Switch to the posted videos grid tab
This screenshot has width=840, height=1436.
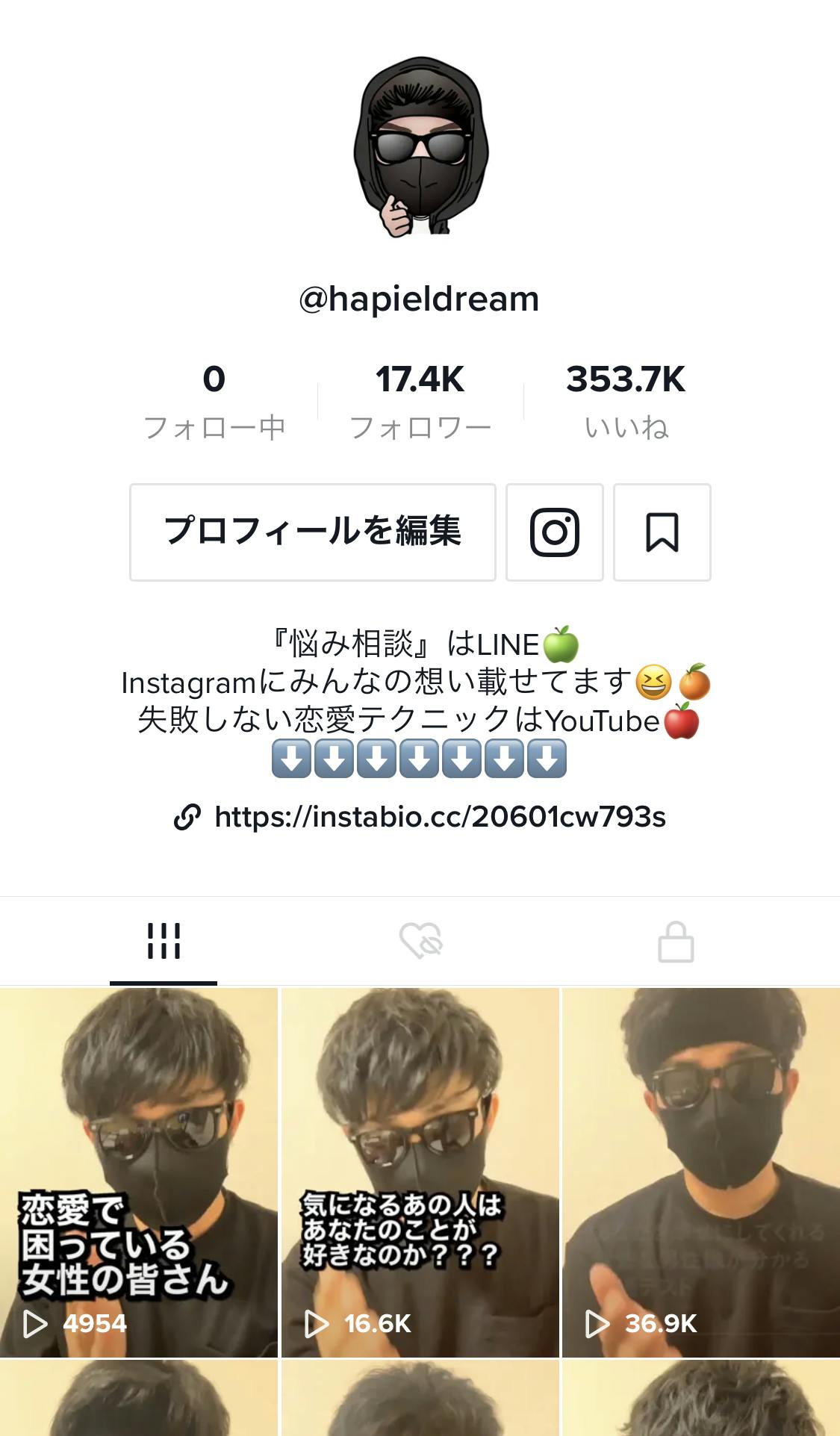(164, 941)
